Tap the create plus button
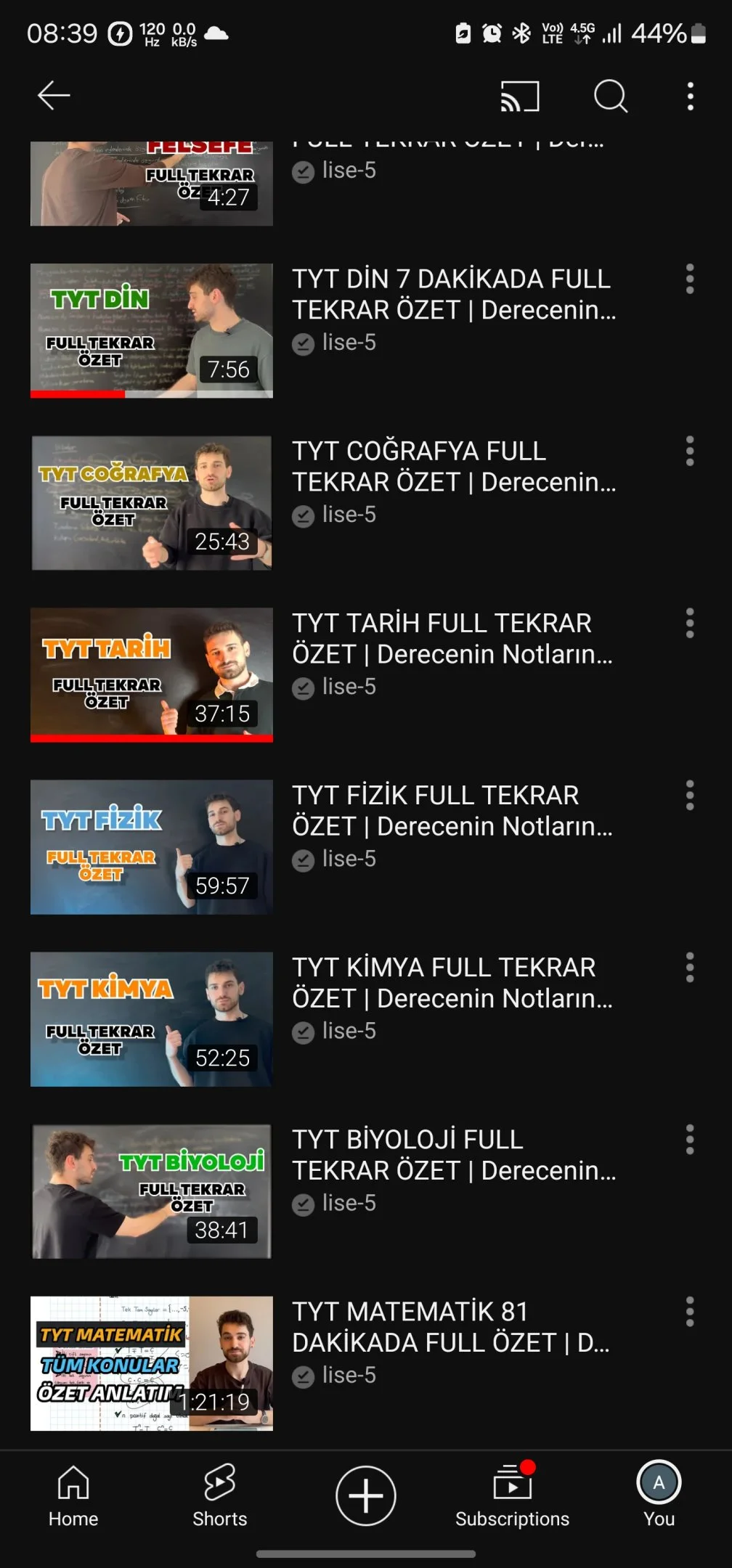Viewport: 732px width, 1568px height. pyautogui.click(x=366, y=1495)
